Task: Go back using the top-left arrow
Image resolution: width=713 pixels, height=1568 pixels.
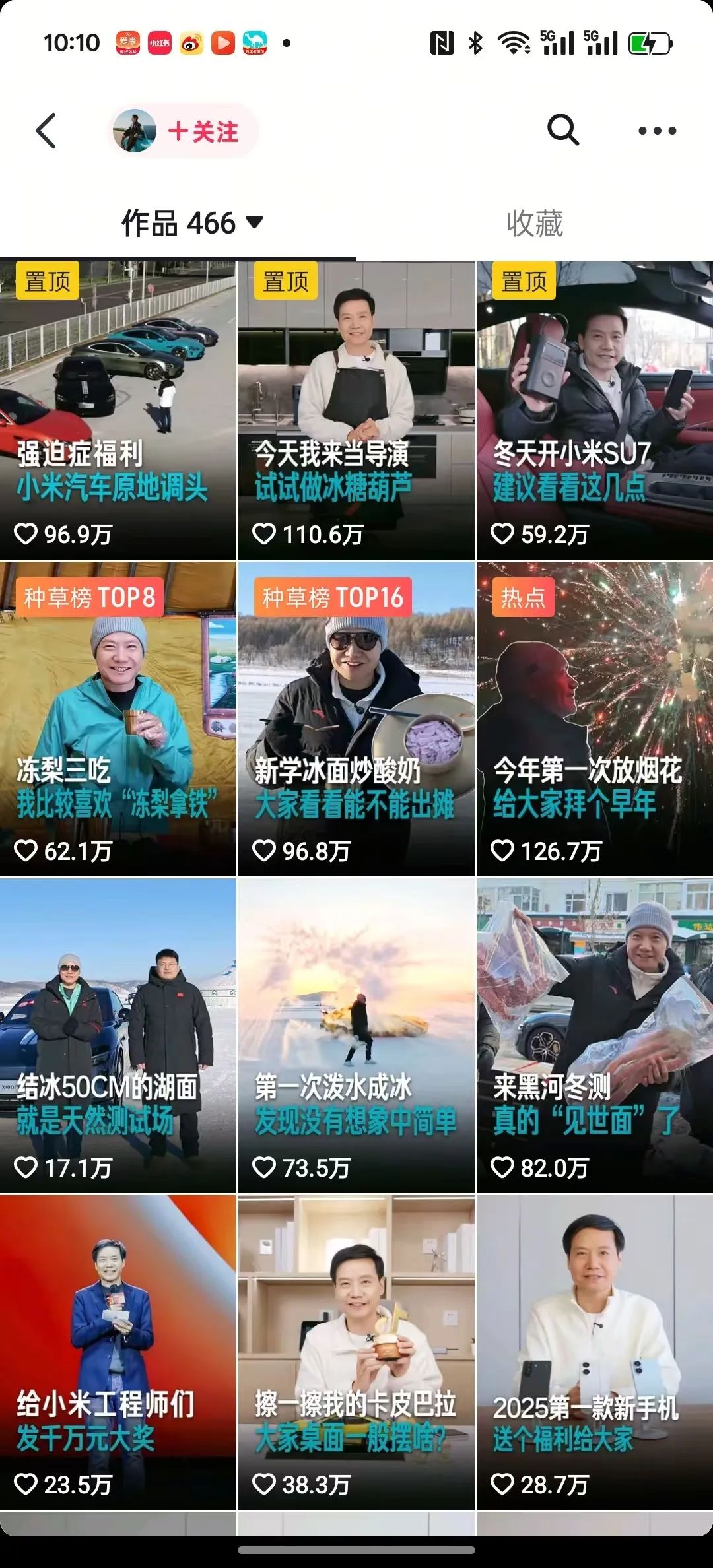Action: 46,131
